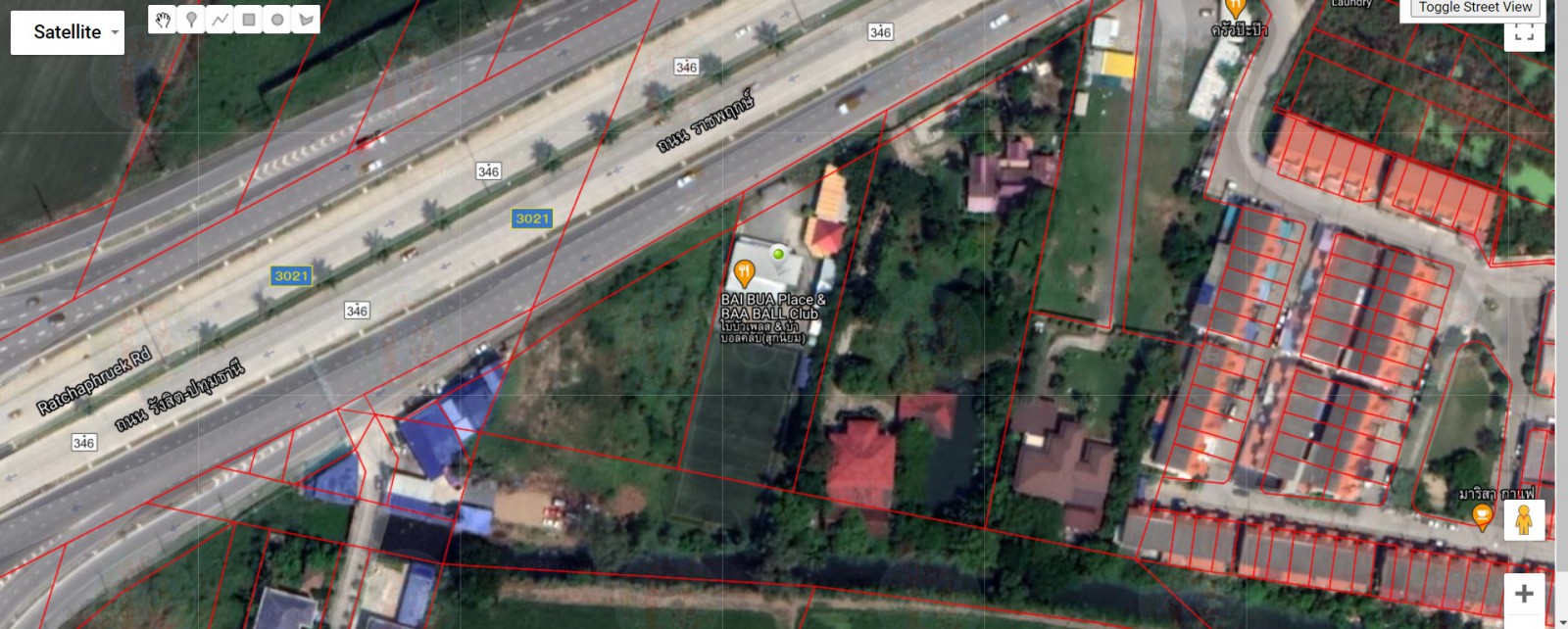This screenshot has height=629, width=1568.
Task: Tap the Toggle Street View button
Action: pyautogui.click(x=1475, y=8)
